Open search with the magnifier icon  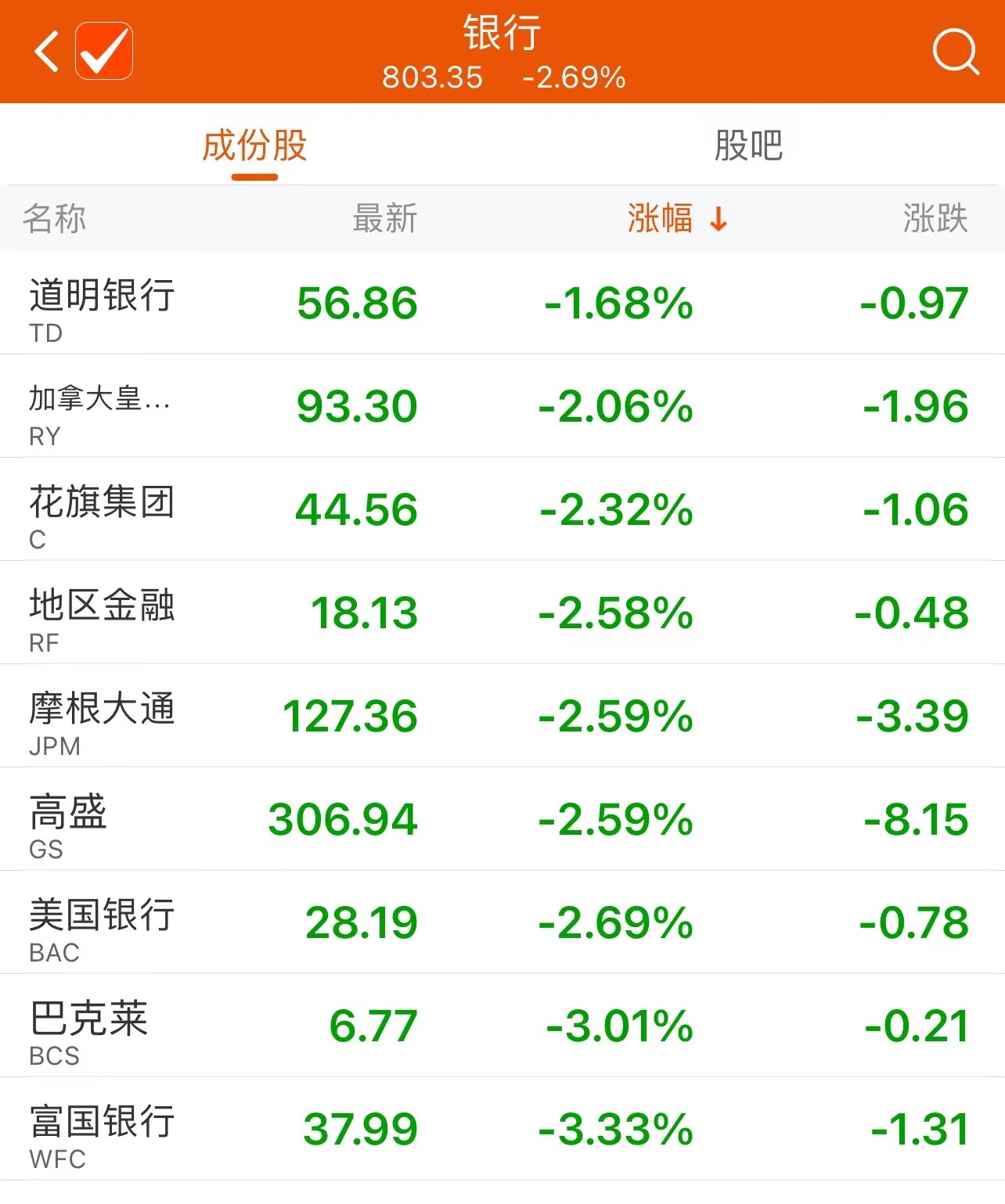pyautogui.click(x=955, y=52)
